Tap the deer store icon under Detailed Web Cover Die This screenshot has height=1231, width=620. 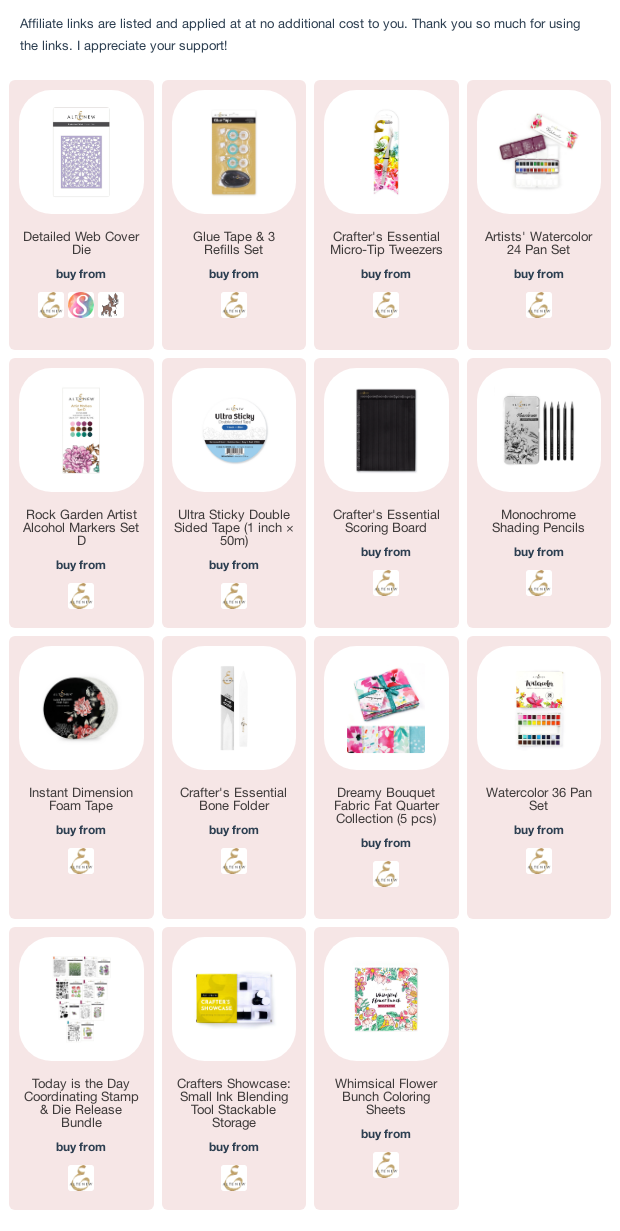pos(111,305)
